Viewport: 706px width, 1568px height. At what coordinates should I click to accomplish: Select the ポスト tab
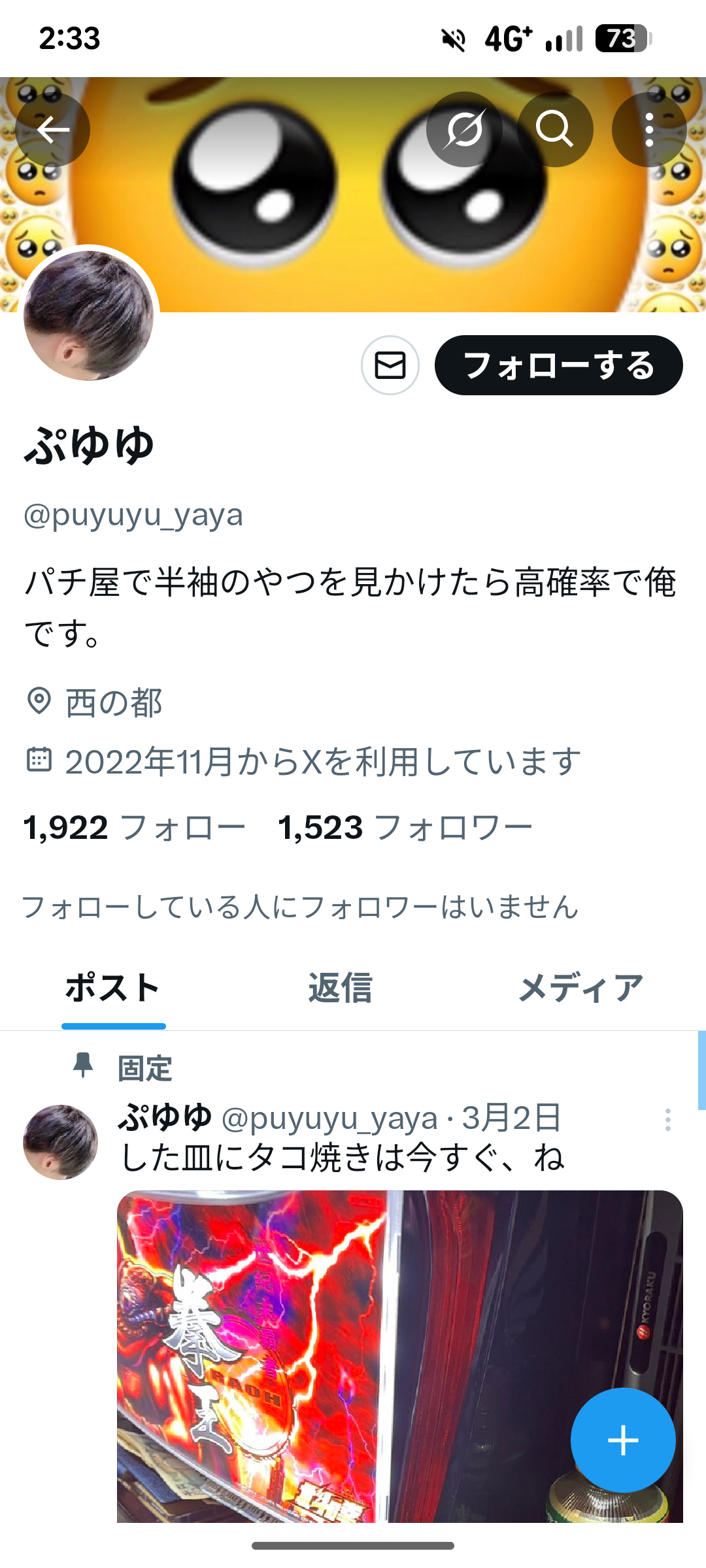(x=113, y=987)
